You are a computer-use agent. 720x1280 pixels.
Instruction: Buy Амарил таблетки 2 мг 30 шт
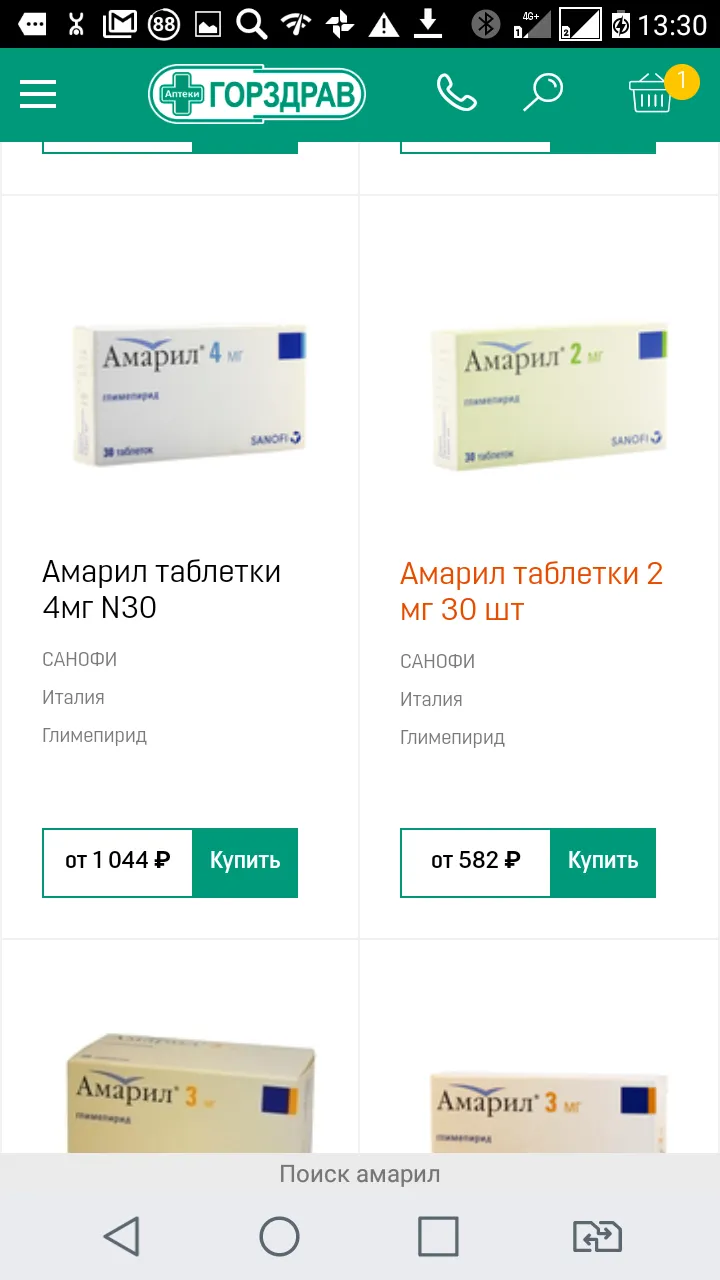click(x=603, y=862)
